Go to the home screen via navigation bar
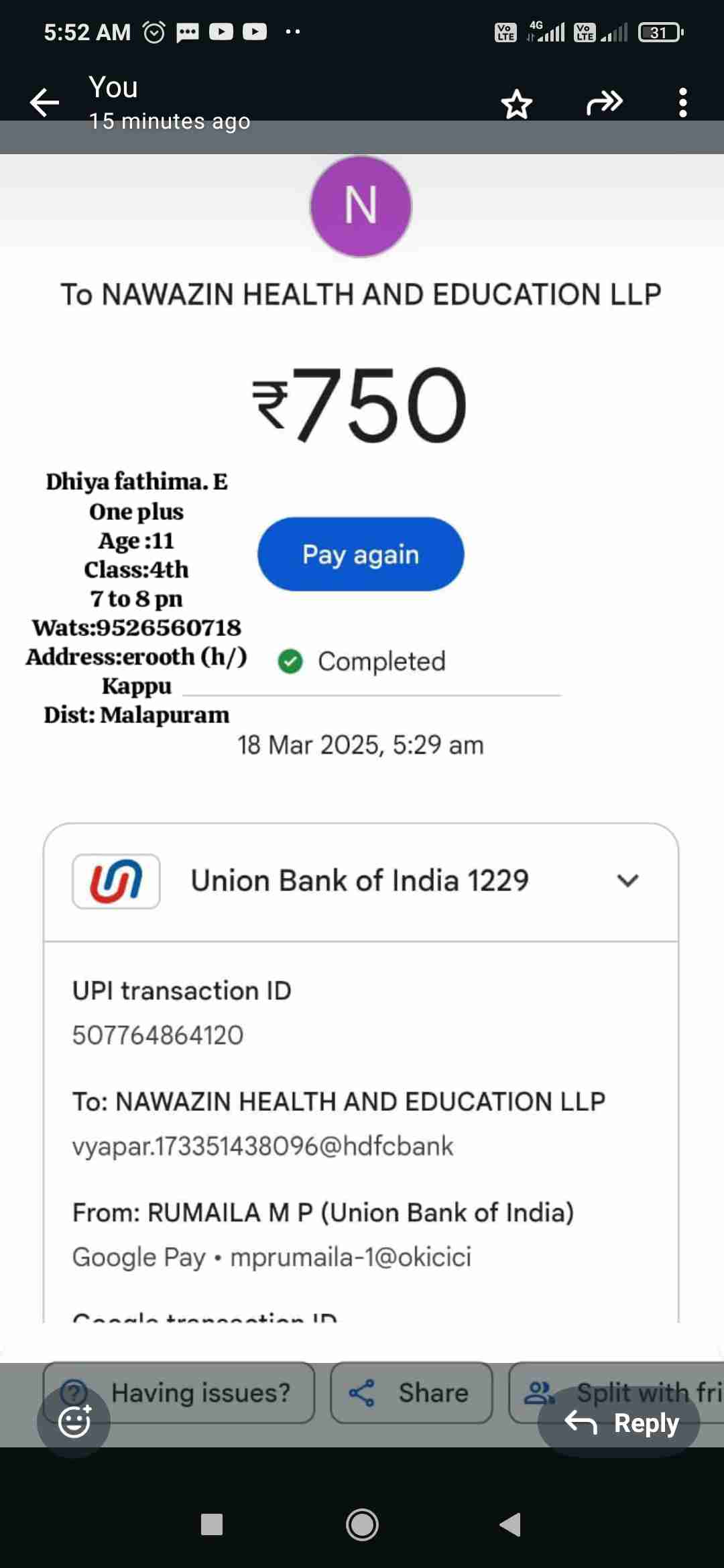The width and height of the screenshot is (724, 1568). click(x=362, y=1525)
